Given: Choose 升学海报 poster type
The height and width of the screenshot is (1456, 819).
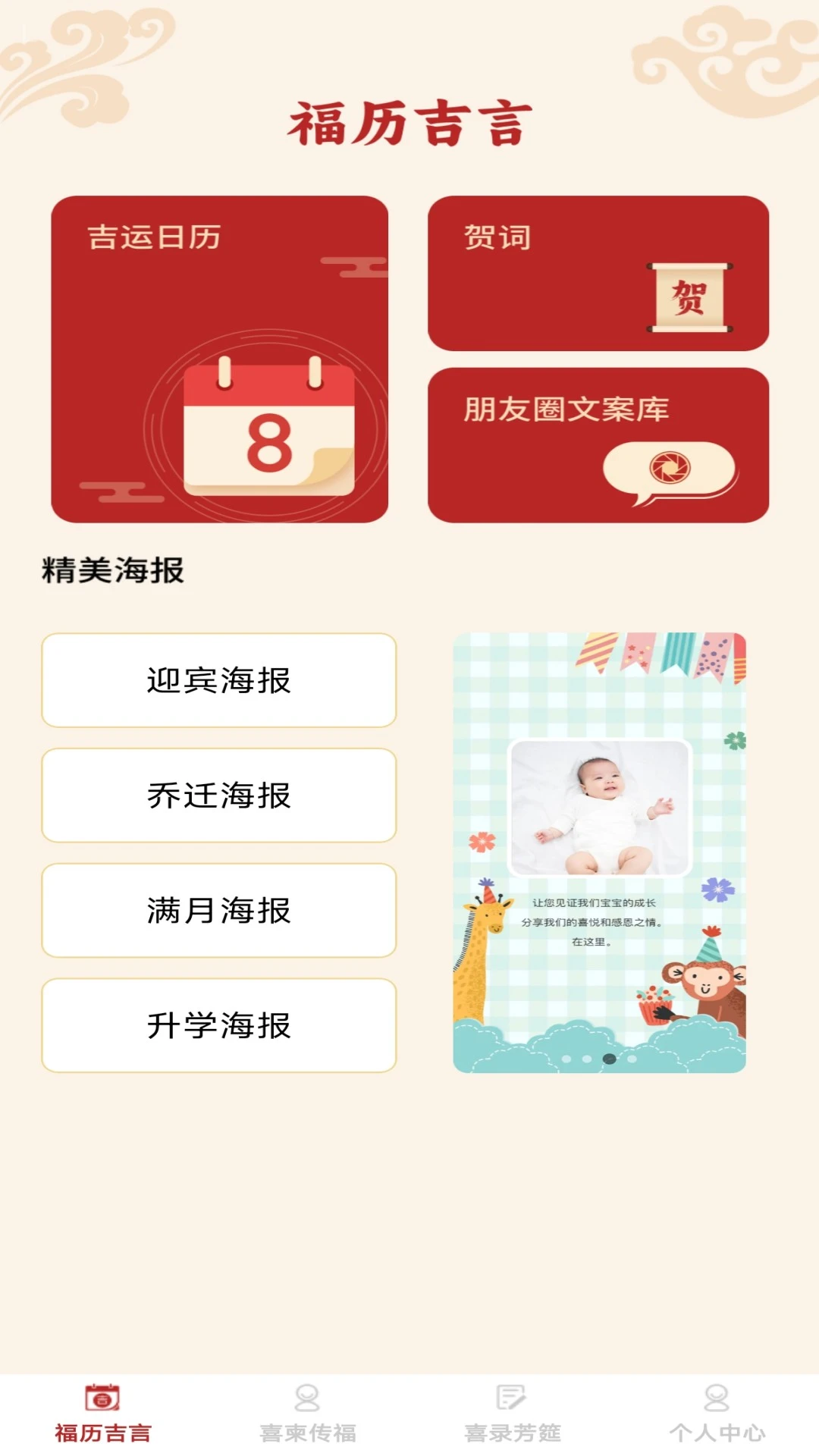Looking at the screenshot, I should (x=219, y=1025).
